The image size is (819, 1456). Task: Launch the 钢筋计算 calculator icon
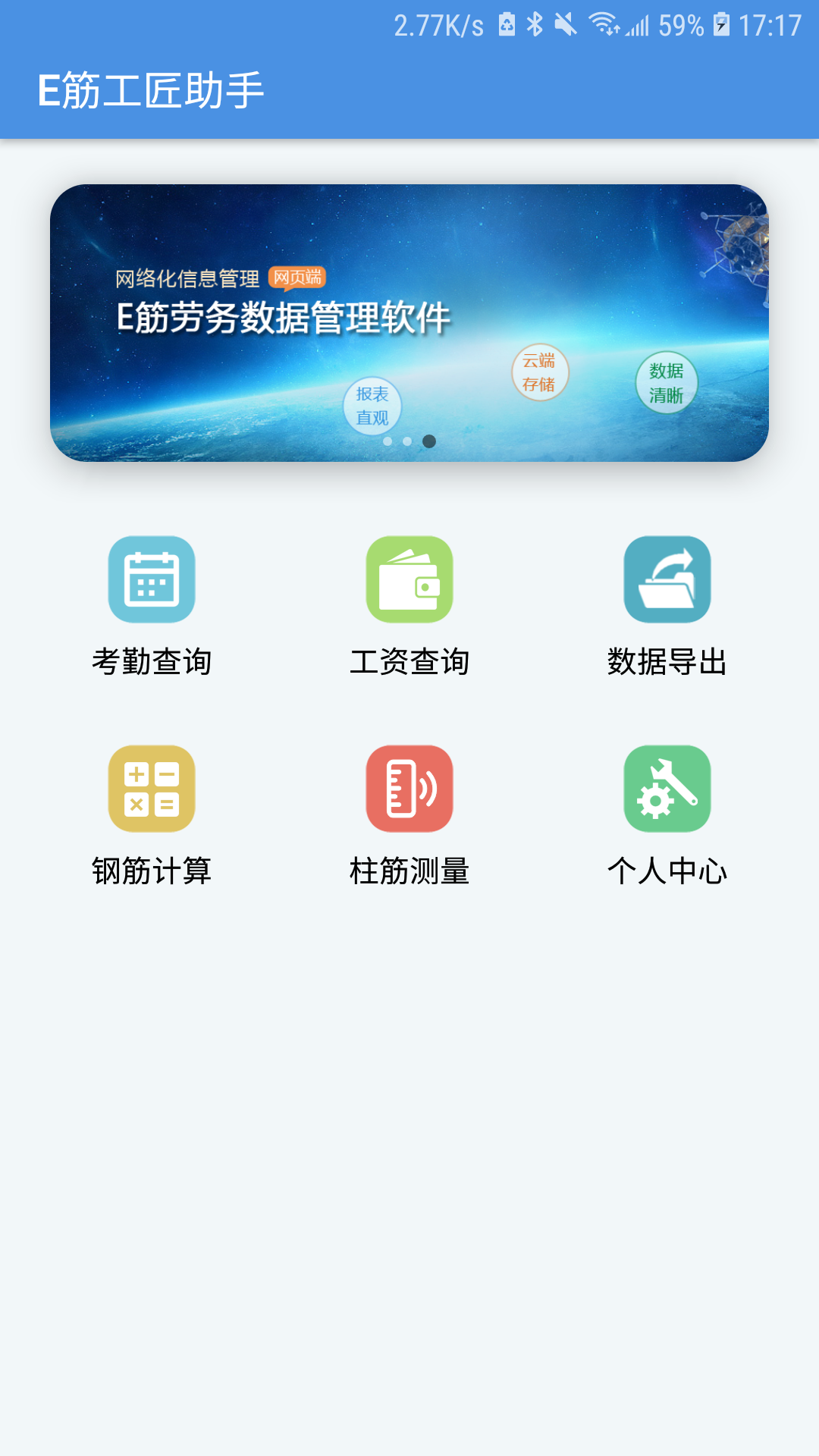pyautogui.click(x=151, y=789)
